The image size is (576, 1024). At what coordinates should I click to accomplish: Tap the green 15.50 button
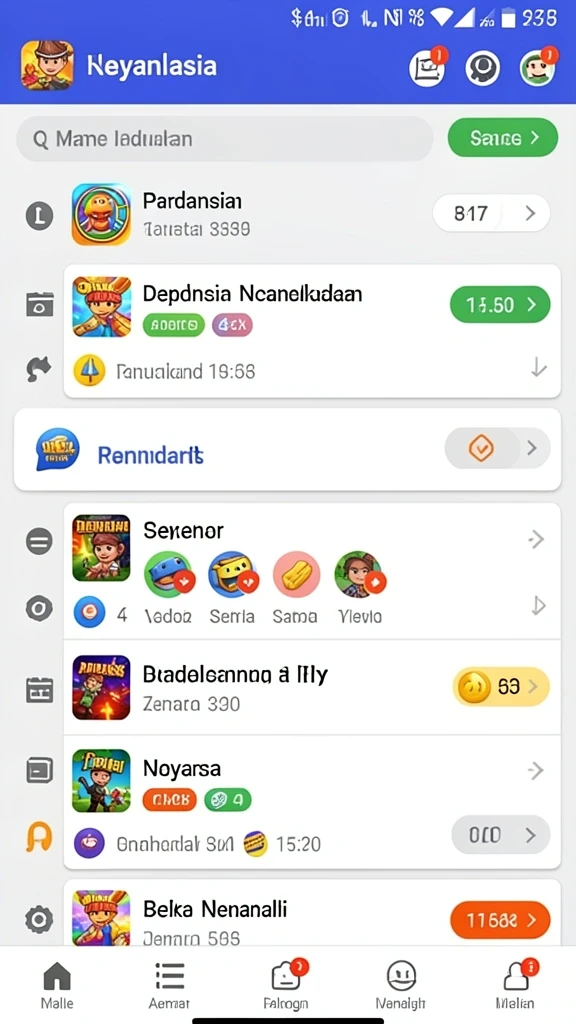pyautogui.click(x=500, y=304)
